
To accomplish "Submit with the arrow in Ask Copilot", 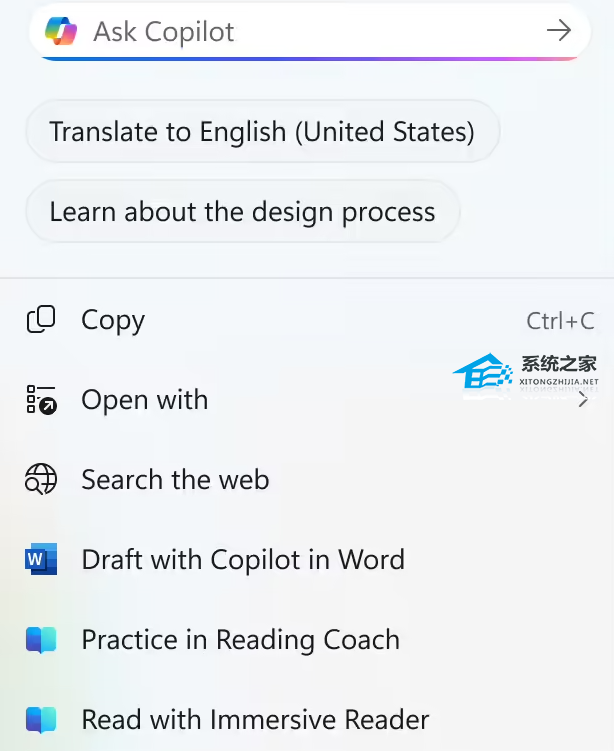I will [x=559, y=31].
